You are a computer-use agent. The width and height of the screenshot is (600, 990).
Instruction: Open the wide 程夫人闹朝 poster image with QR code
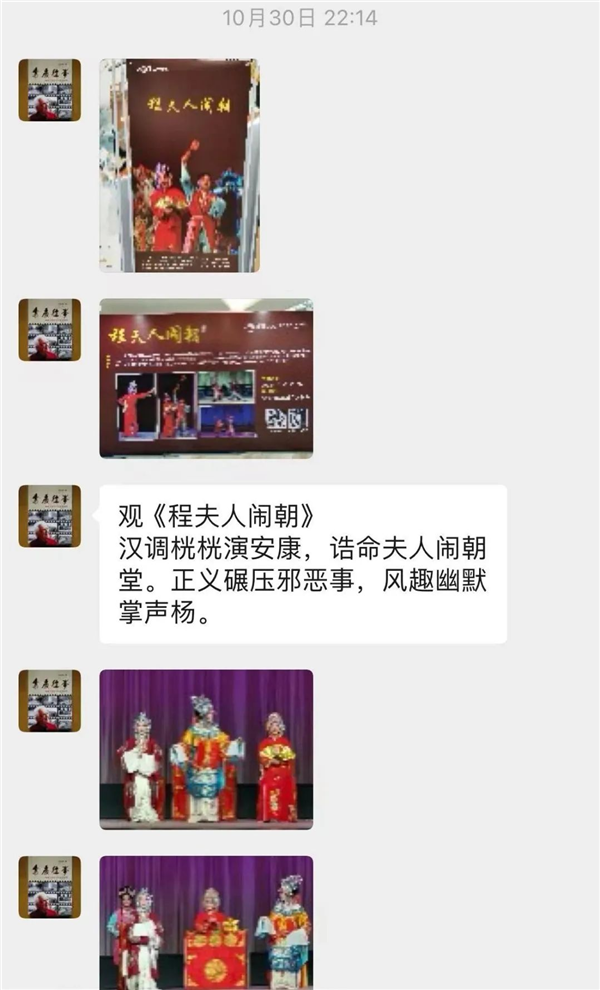point(206,378)
